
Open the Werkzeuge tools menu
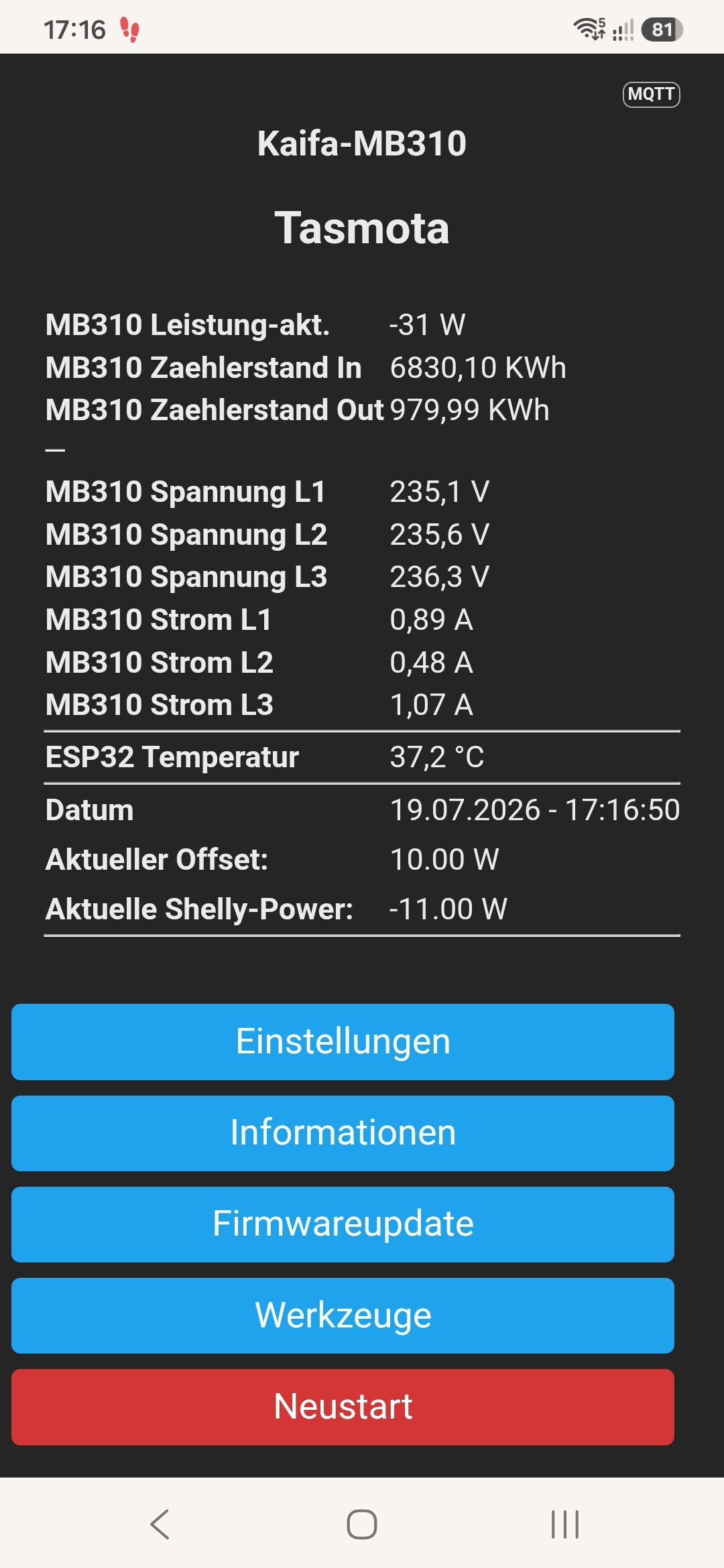pyautogui.click(x=343, y=1315)
